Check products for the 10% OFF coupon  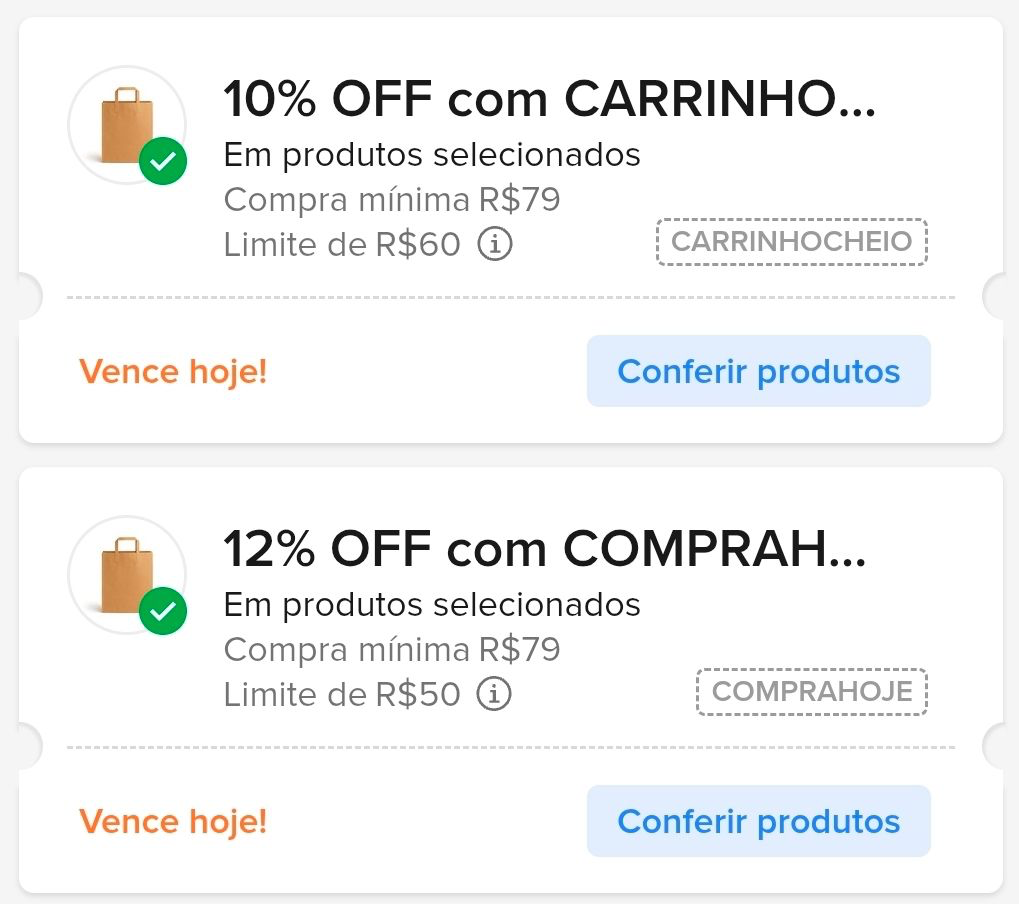(x=758, y=371)
